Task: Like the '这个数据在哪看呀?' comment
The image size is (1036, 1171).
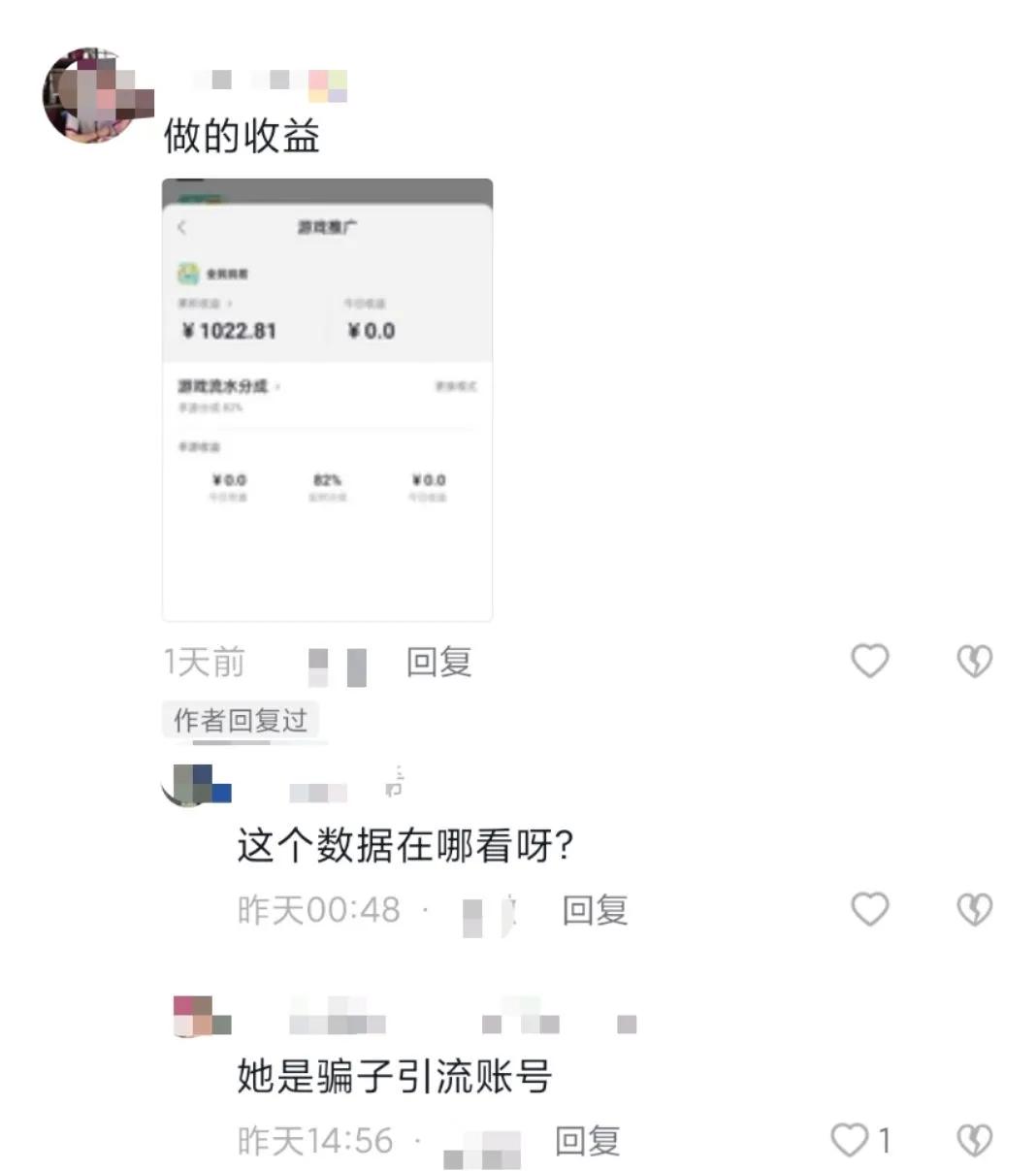Action: click(x=867, y=910)
